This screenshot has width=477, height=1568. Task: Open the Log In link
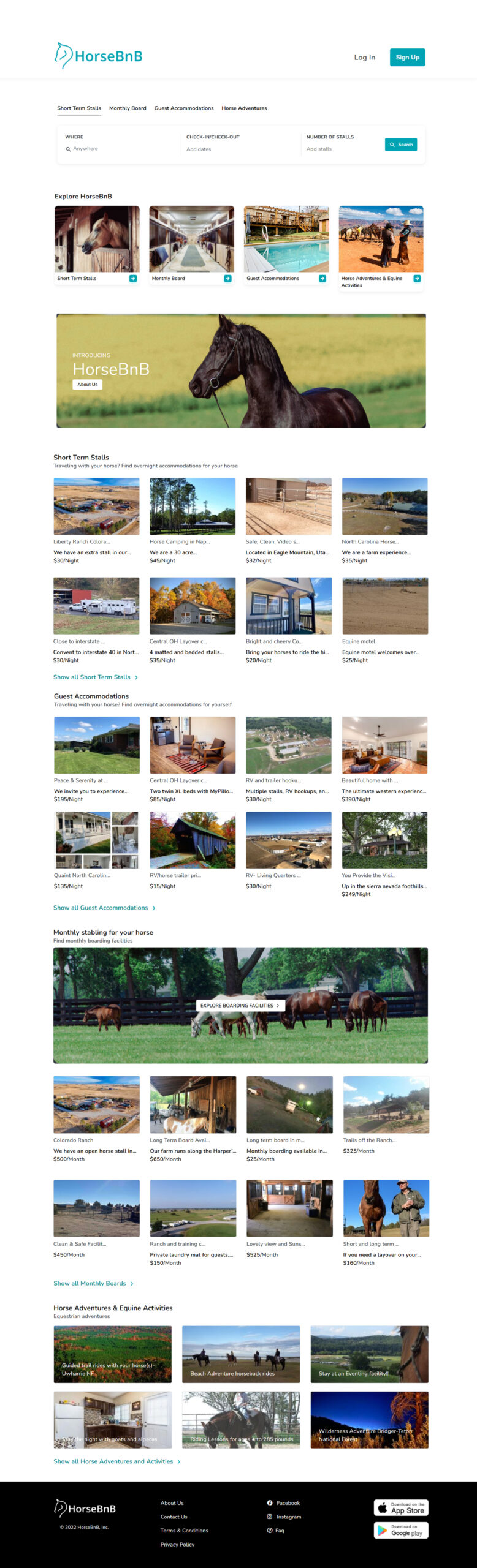364,58
